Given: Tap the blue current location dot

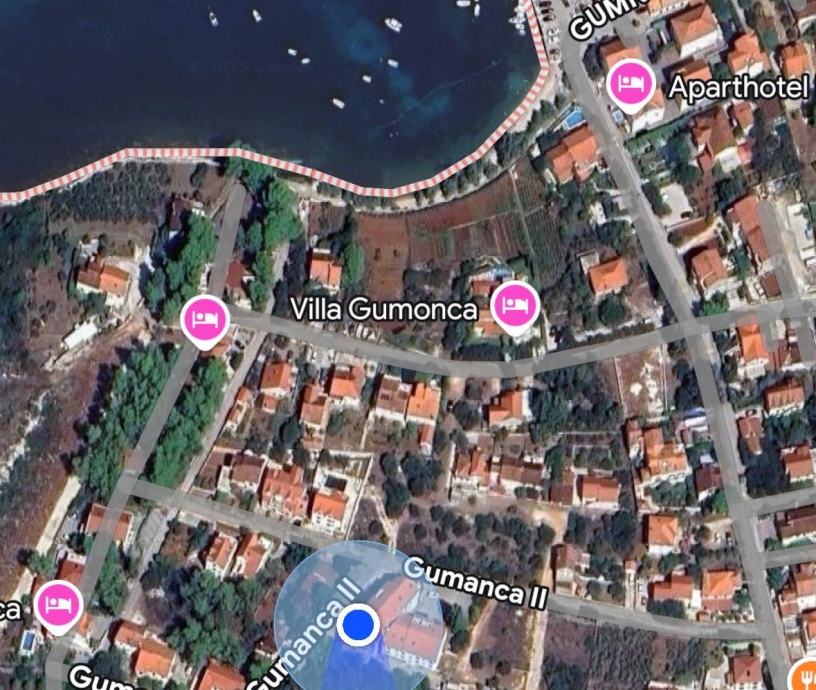Looking at the screenshot, I should pos(357,626).
